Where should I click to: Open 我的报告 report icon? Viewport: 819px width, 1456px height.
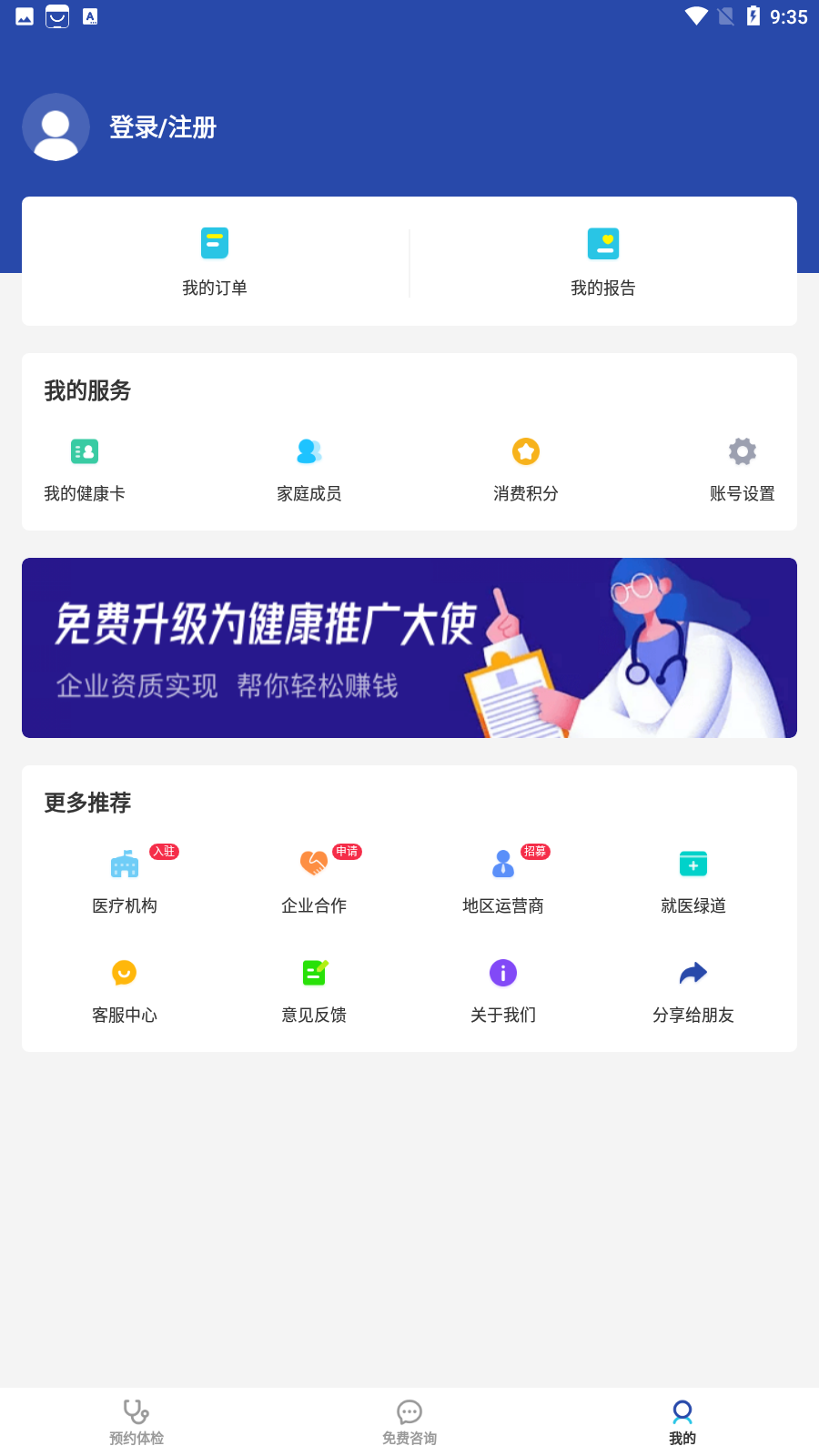603,243
